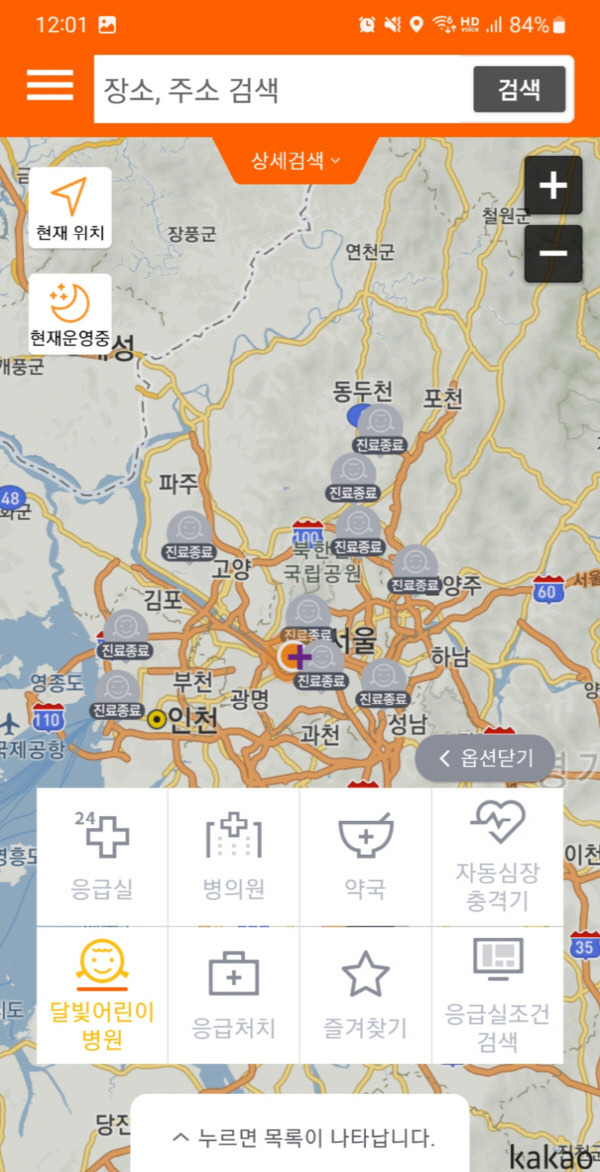Select the 응급실 category

tap(102, 857)
